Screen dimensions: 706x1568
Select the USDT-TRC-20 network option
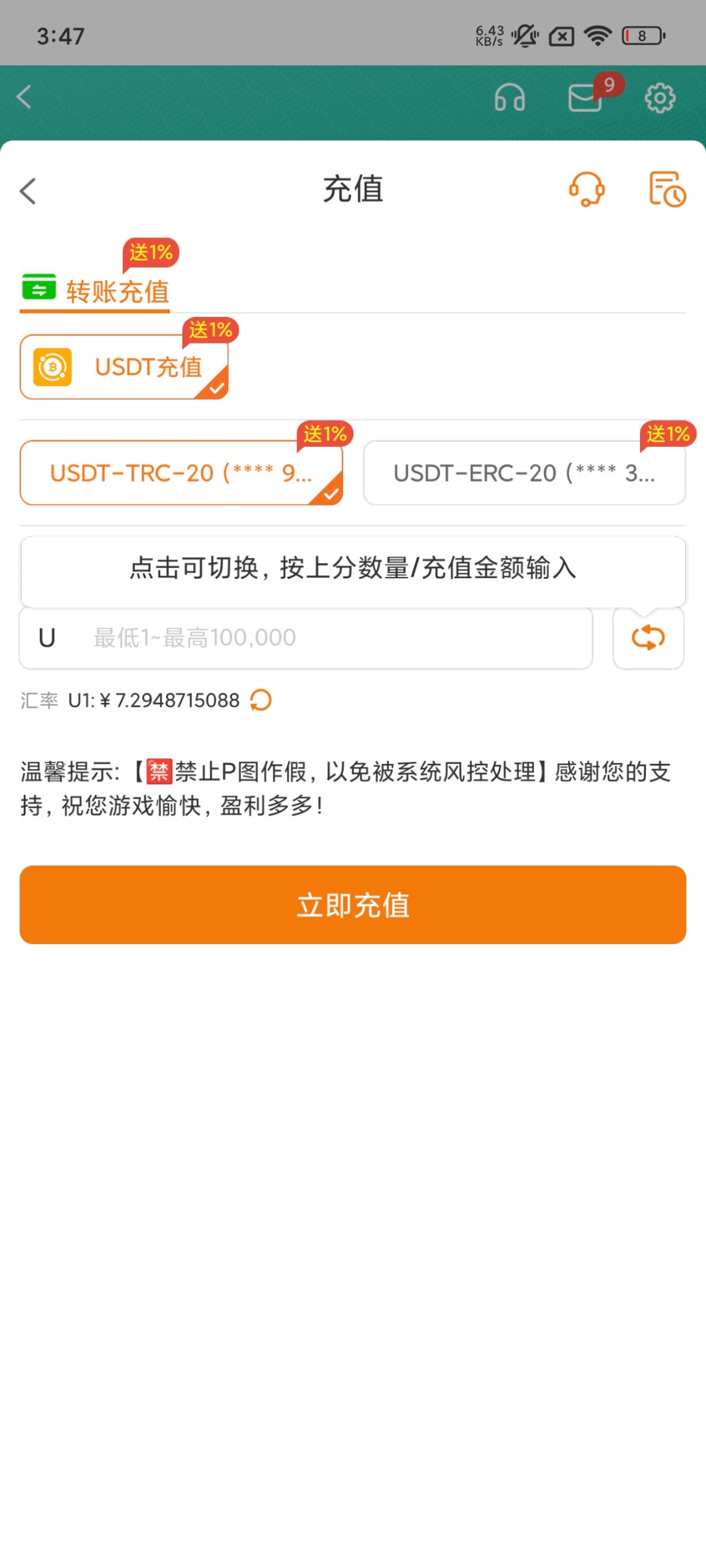pyautogui.click(x=181, y=472)
